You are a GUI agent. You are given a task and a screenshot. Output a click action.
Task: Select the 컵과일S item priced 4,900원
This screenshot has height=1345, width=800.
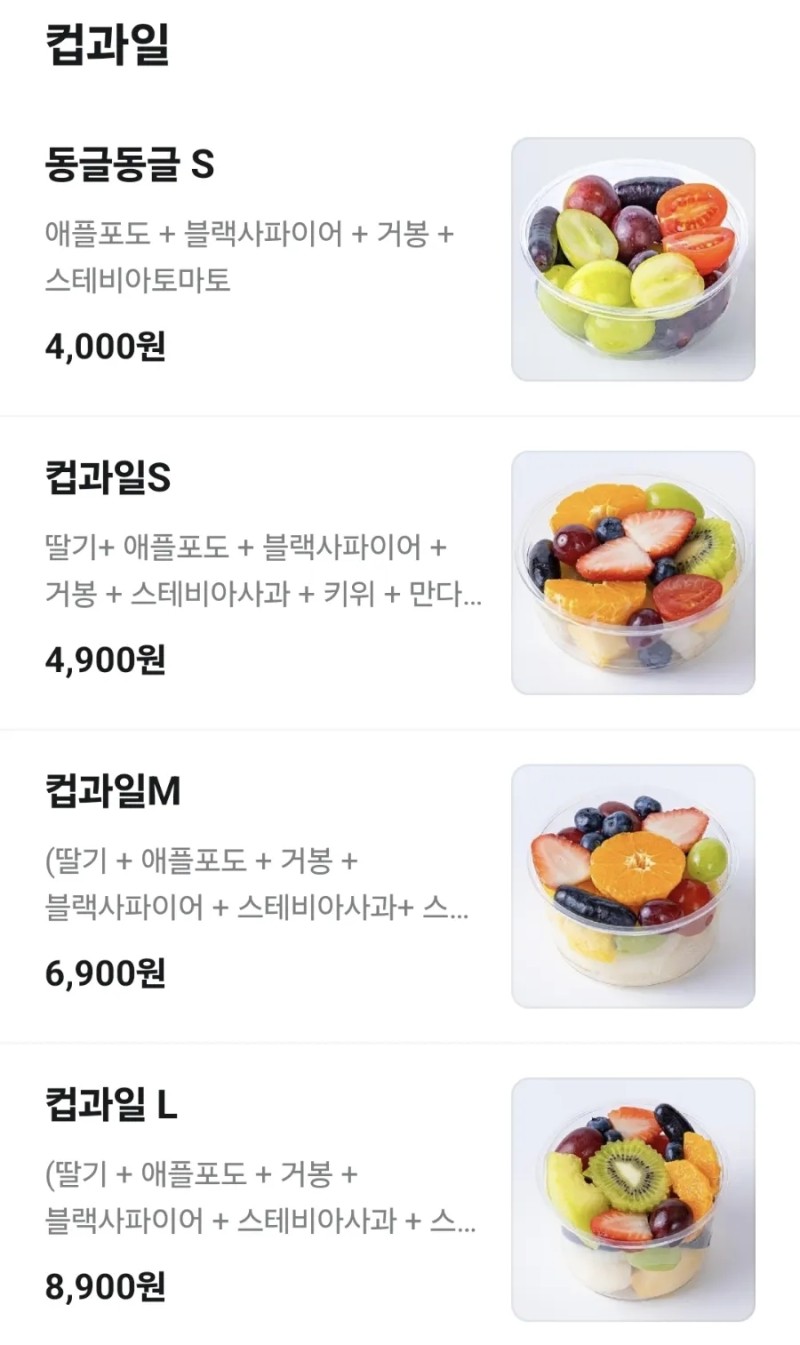[x=108, y=479]
